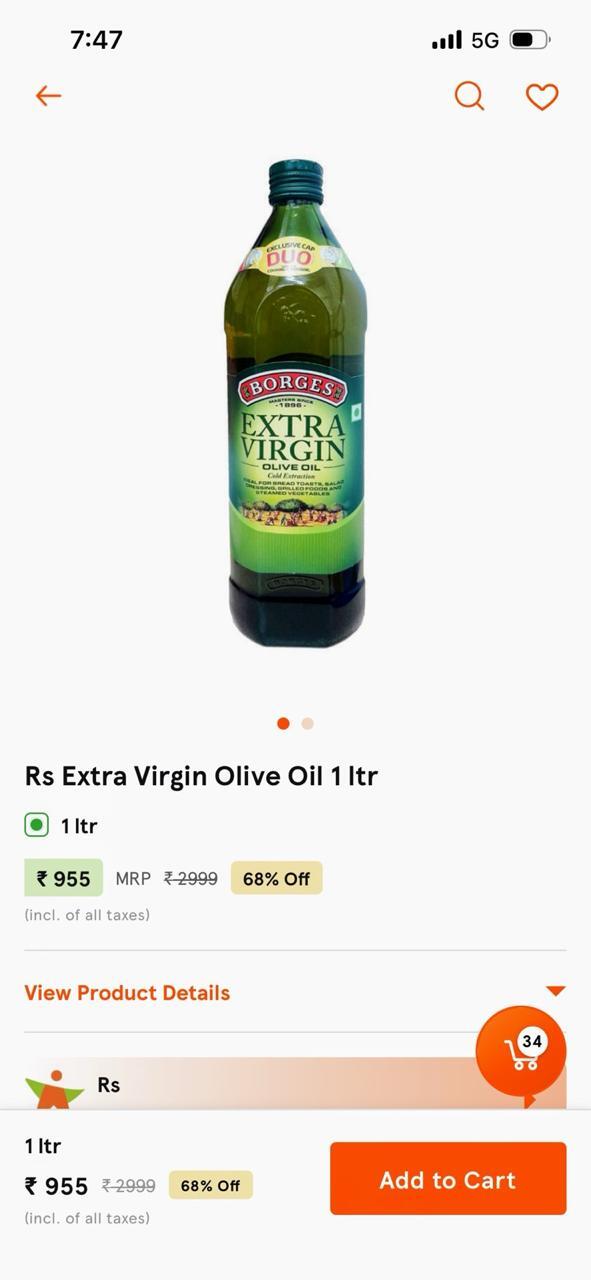
Task: Add olive oil to wishlist heart
Action: [542, 97]
